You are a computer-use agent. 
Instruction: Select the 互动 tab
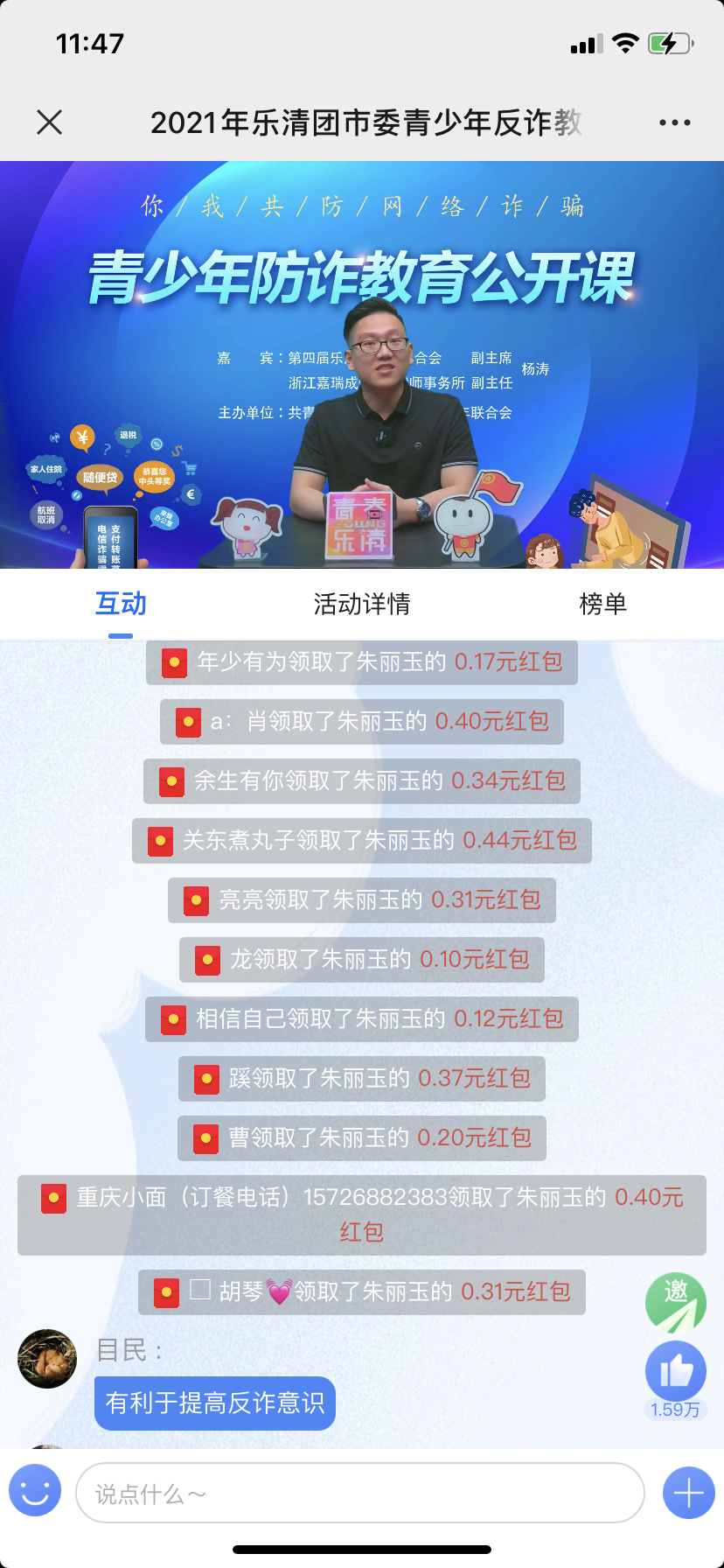point(121,604)
